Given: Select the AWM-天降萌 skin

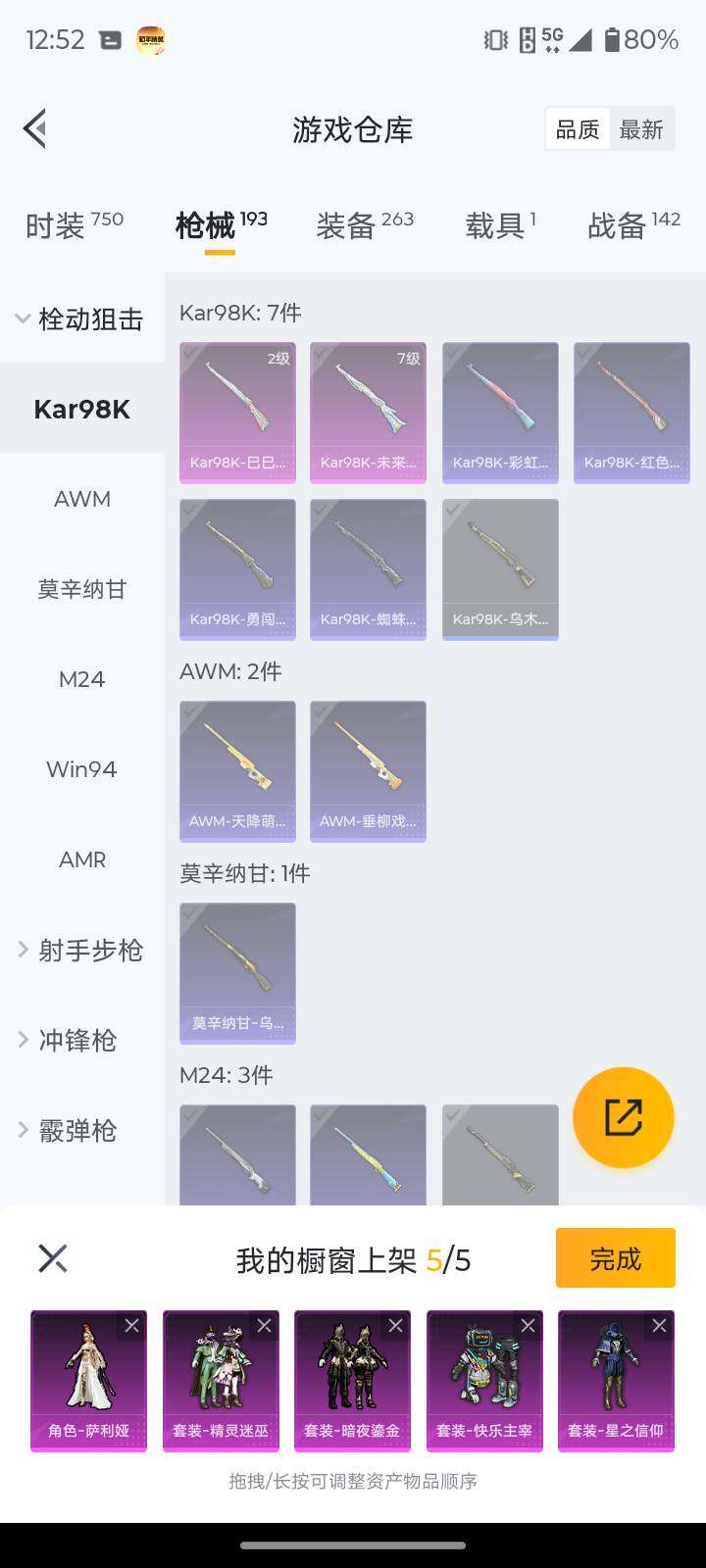Looking at the screenshot, I should 237,770.
